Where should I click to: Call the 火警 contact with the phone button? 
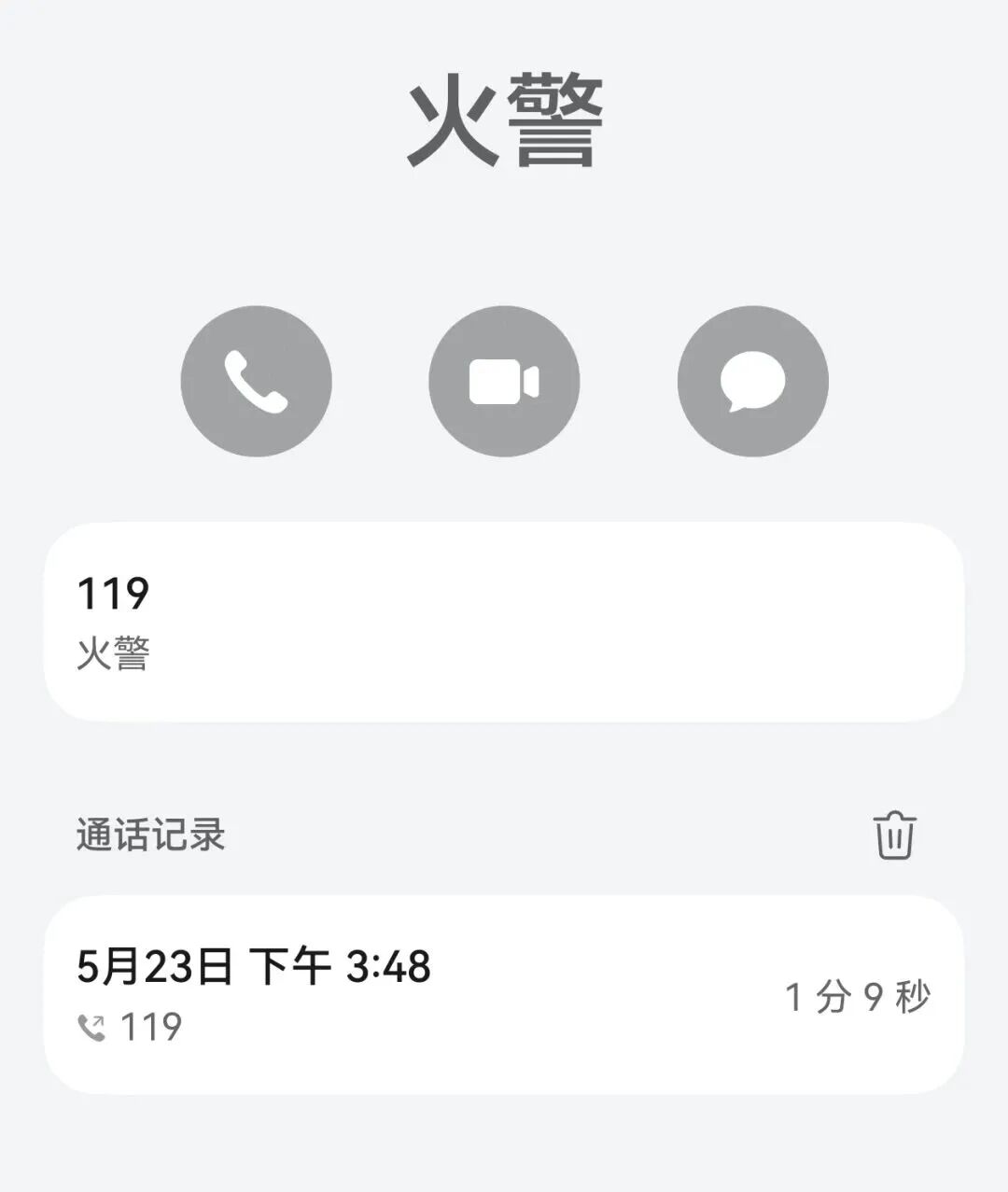coord(256,382)
